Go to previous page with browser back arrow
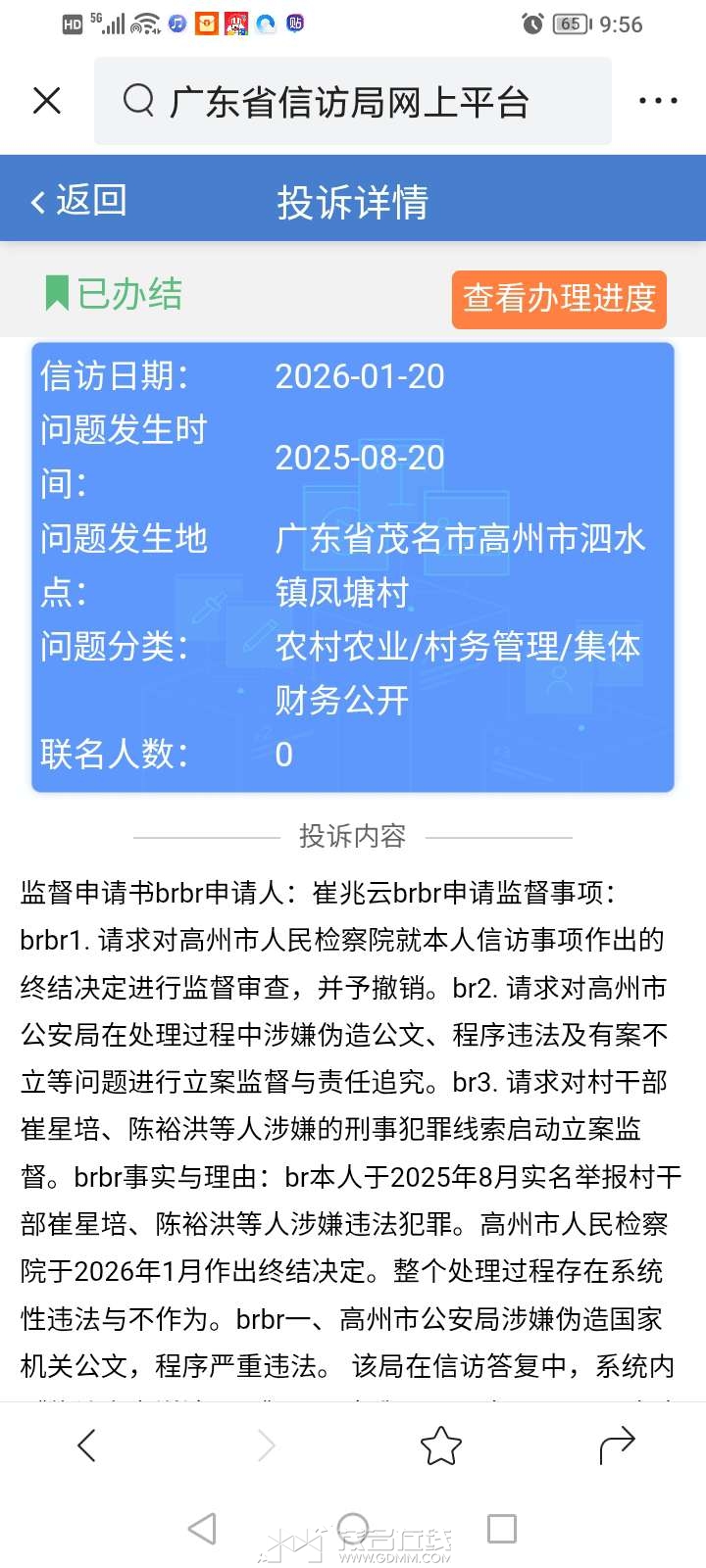706x1568 pixels. [x=86, y=1445]
